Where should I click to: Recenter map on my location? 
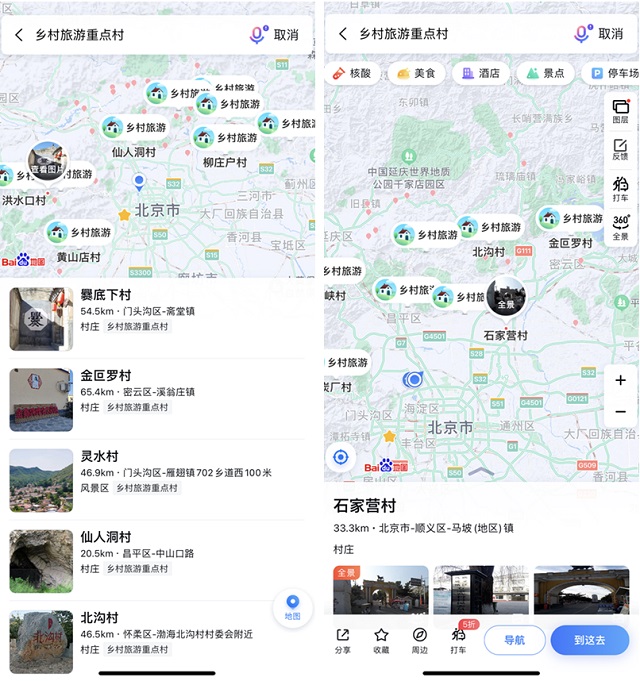click(x=341, y=457)
